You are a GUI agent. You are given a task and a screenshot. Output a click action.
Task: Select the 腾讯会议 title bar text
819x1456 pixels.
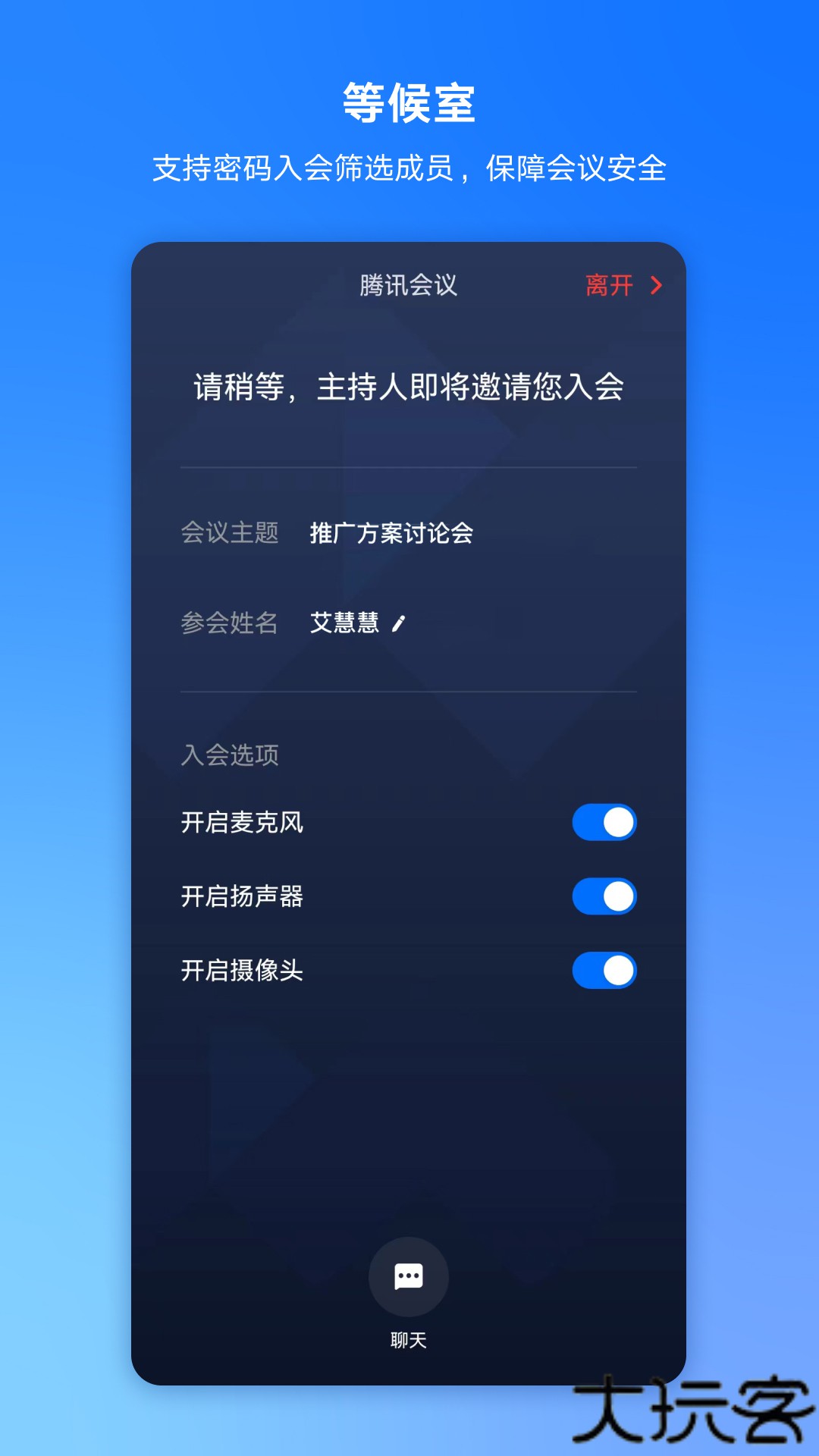tap(409, 287)
